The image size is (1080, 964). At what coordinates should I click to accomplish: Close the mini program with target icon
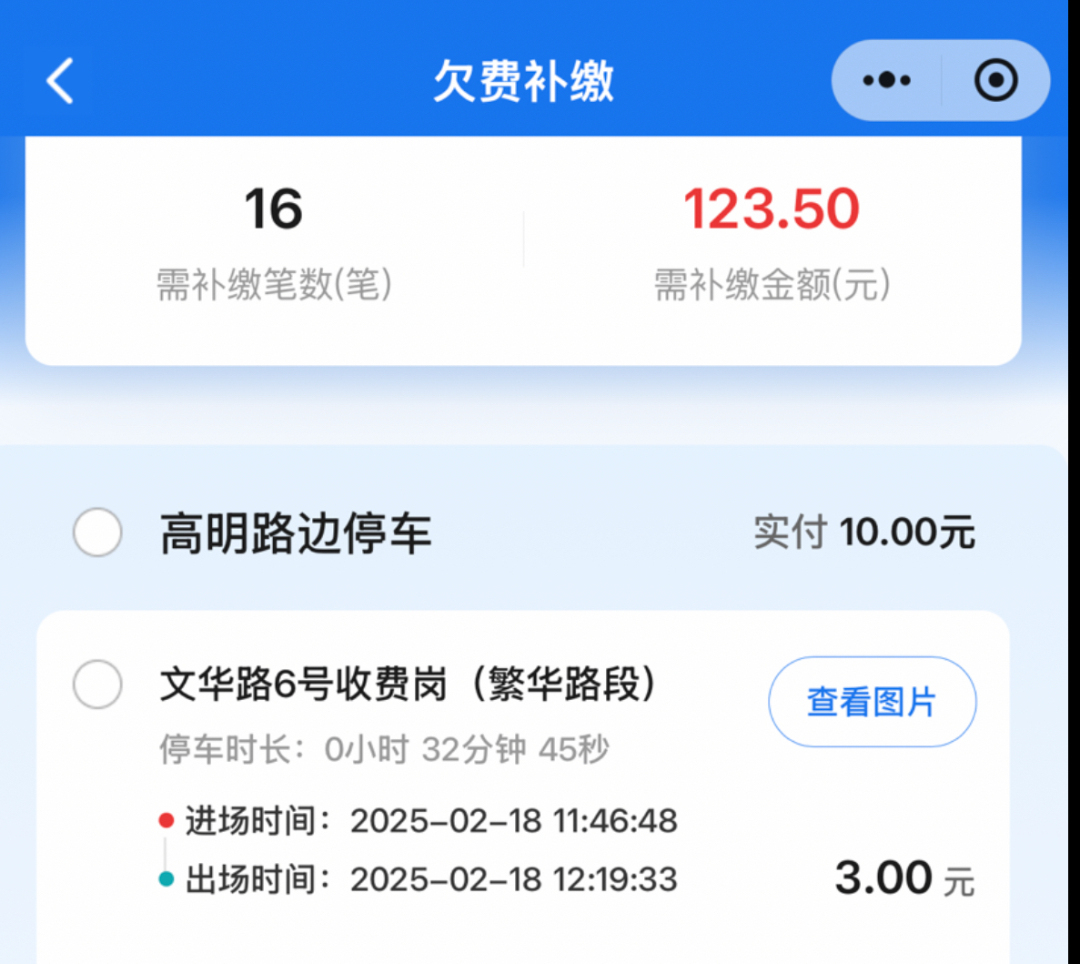tap(995, 81)
